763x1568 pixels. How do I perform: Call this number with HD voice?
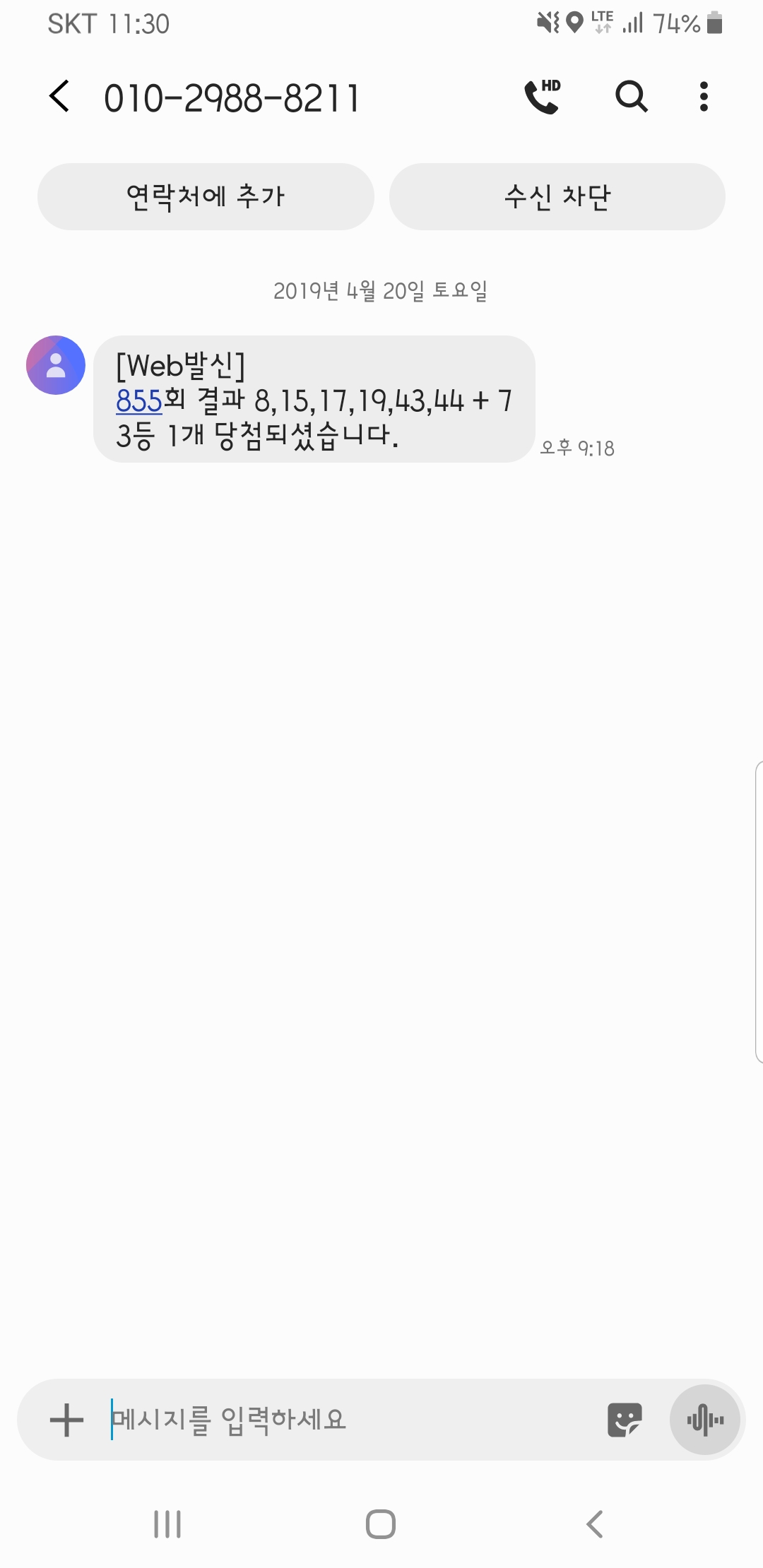(x=543, y=97)
